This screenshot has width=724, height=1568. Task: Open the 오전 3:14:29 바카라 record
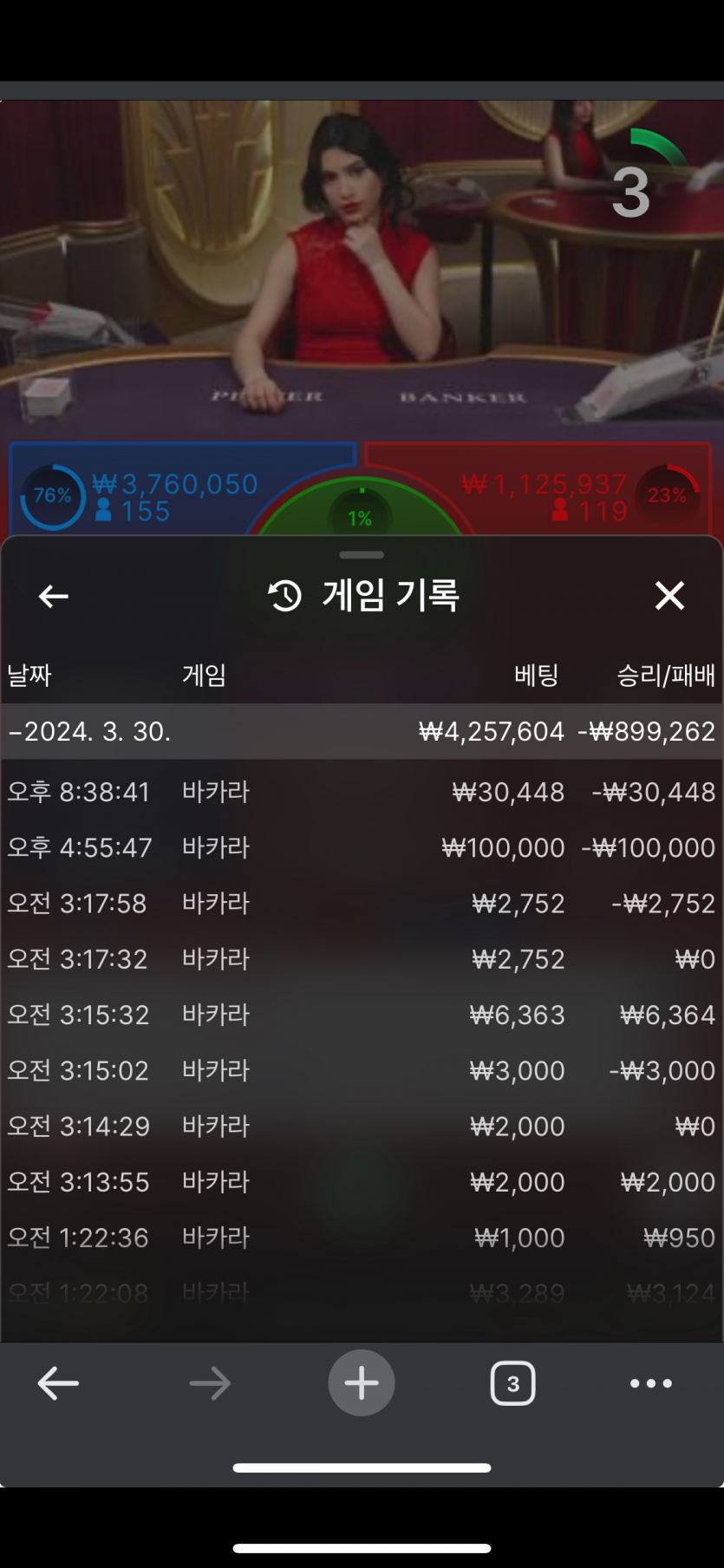[361, 1127]
